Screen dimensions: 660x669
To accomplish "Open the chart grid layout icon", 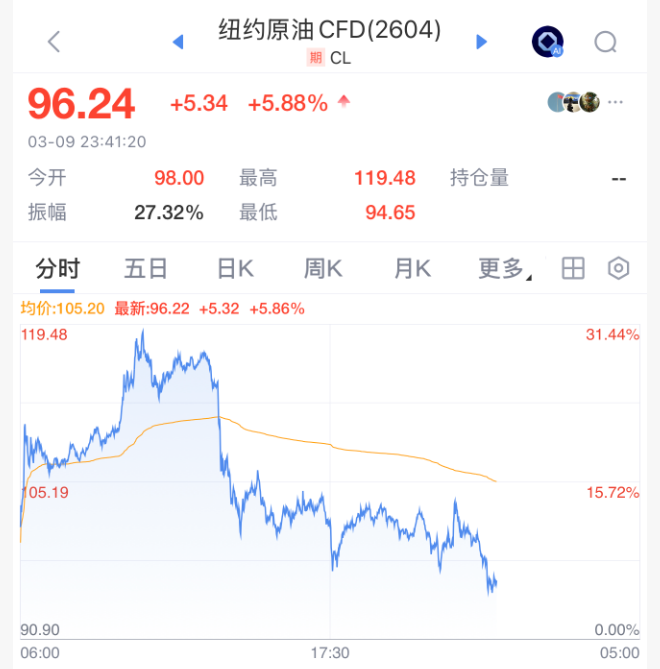I will point(572,268).
